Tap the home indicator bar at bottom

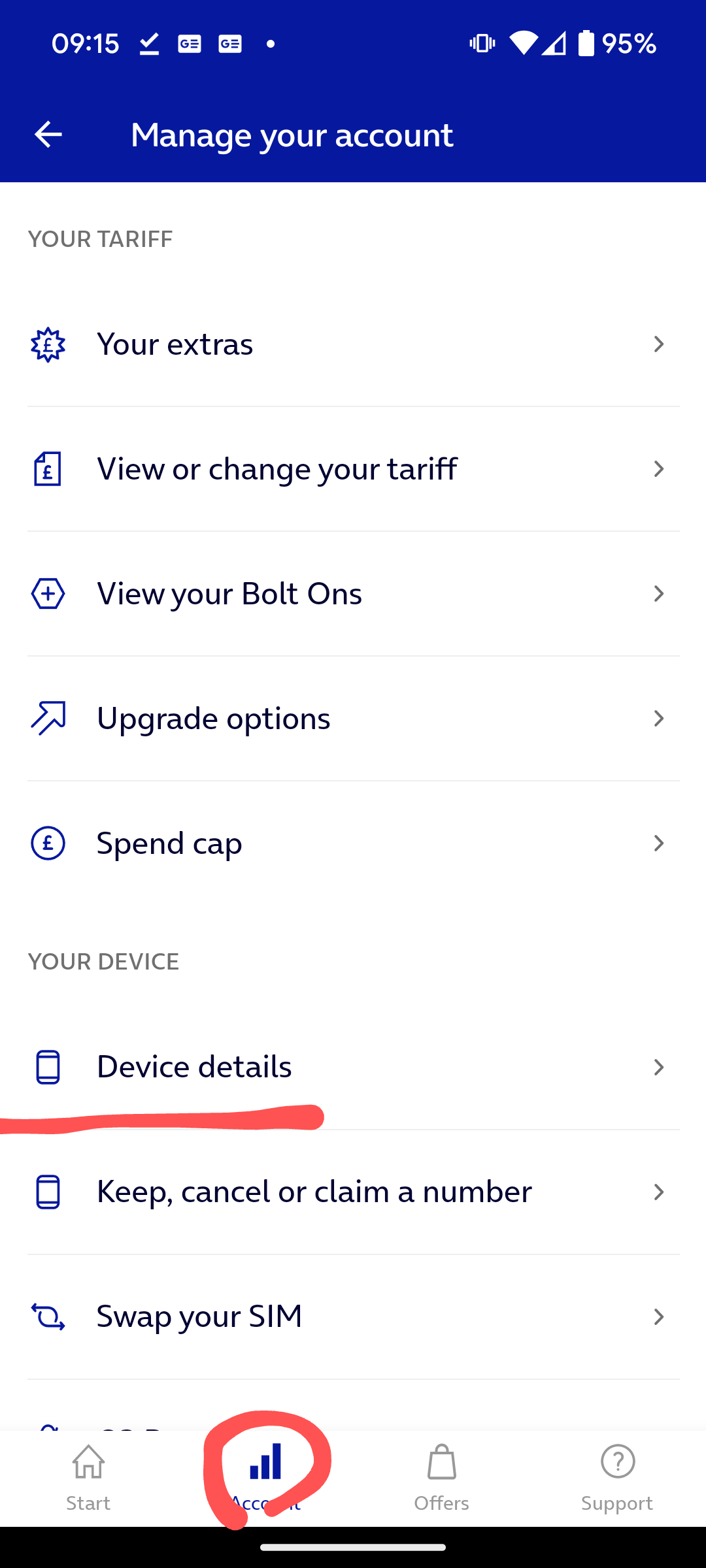pyautogui.click(x=352, y=1546)
